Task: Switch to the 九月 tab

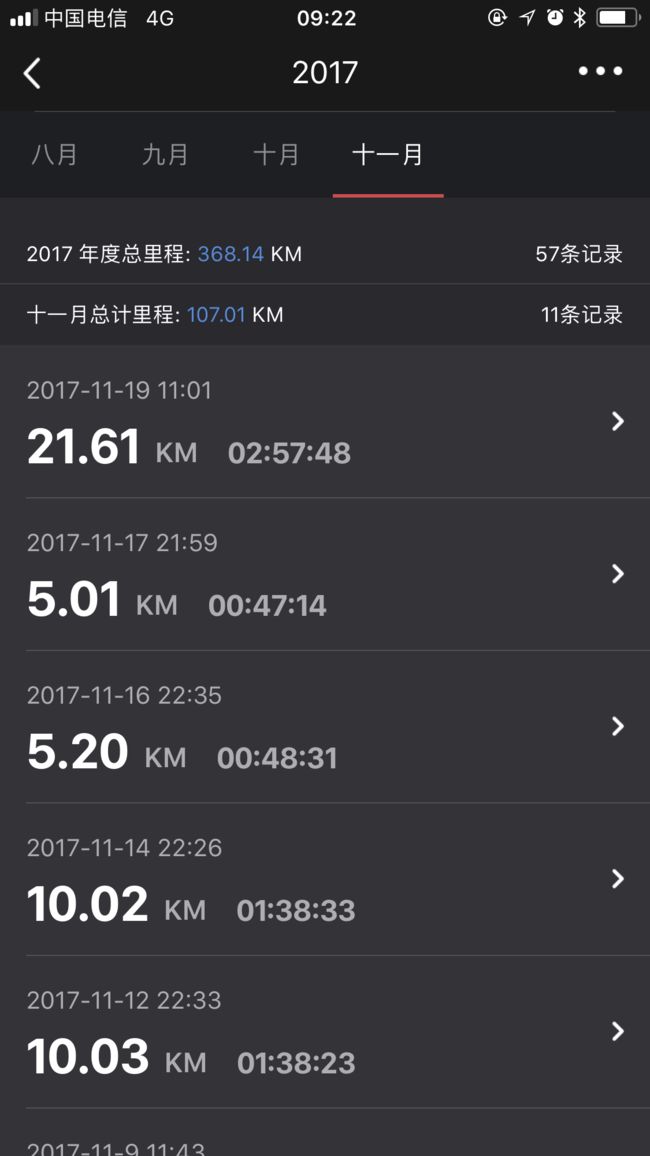Action: [x=165, y=156]
